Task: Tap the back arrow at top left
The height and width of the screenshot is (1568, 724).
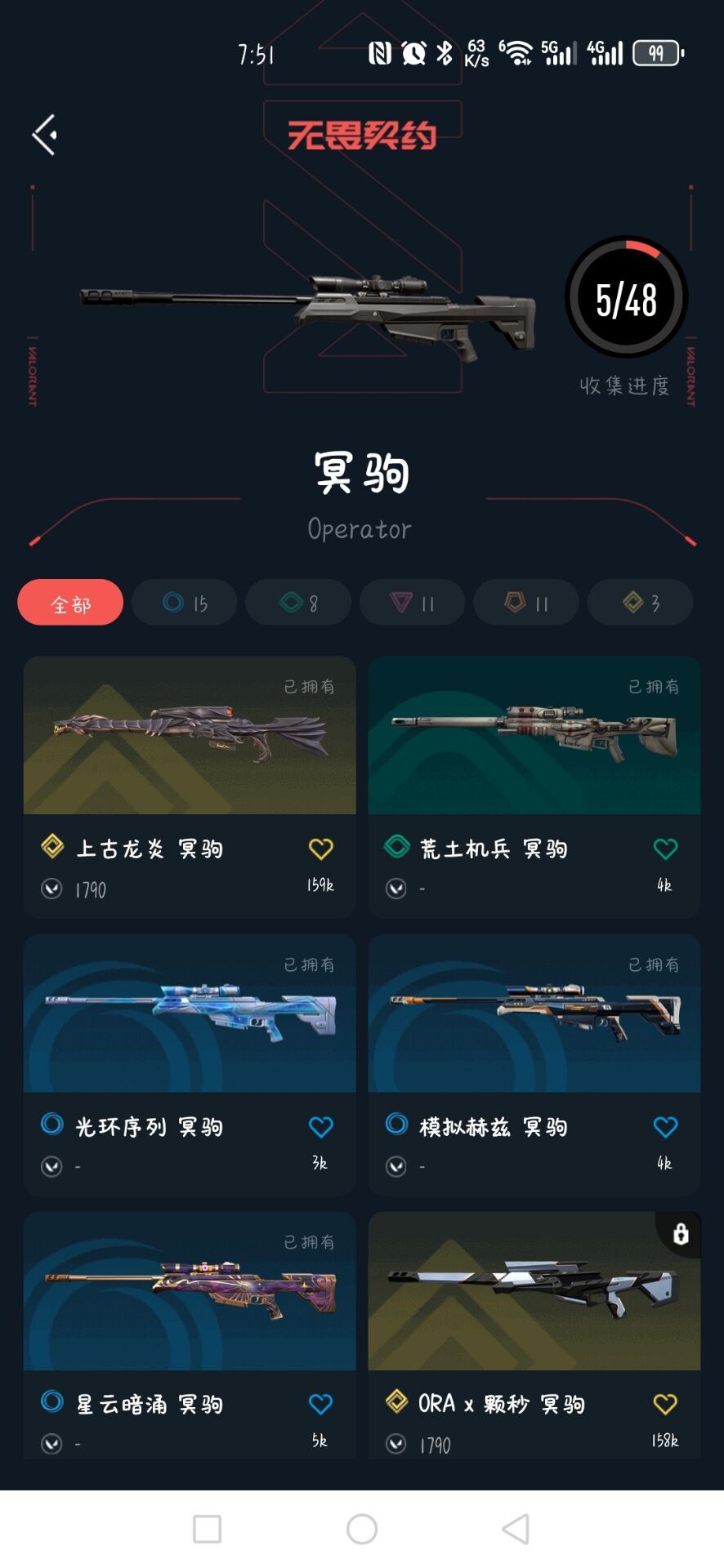Action: pyautogui.click(x=42, y=133)
